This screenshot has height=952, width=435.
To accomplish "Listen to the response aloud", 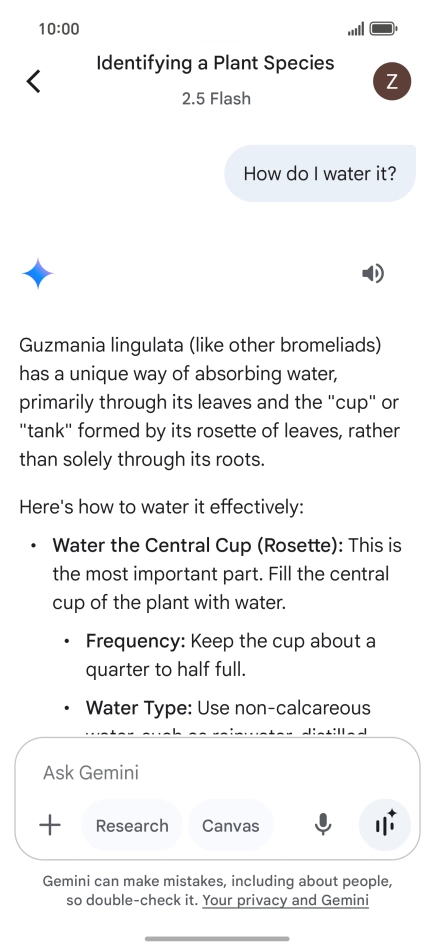I will 372,273.
